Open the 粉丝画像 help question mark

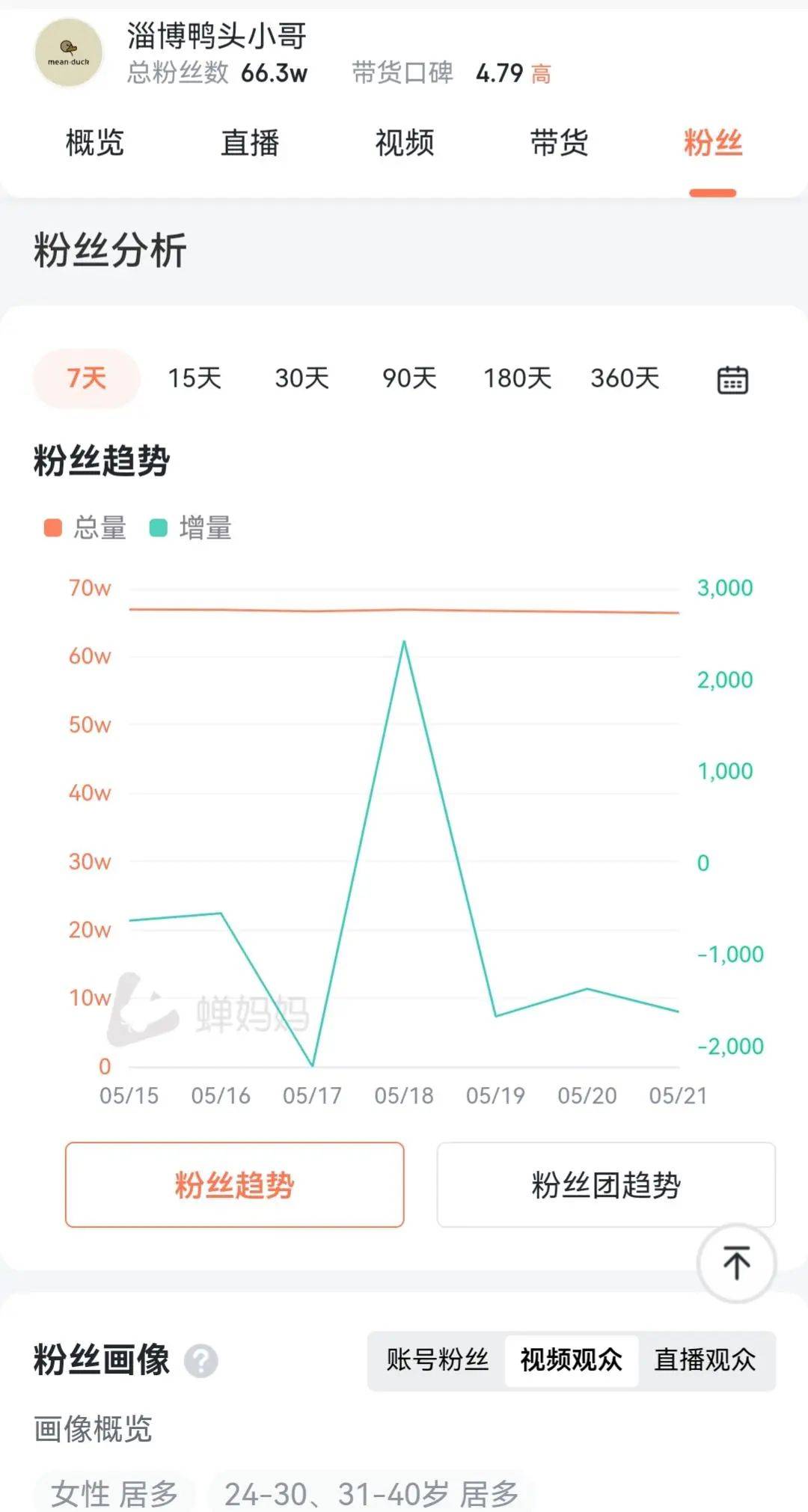[201, 1360]
